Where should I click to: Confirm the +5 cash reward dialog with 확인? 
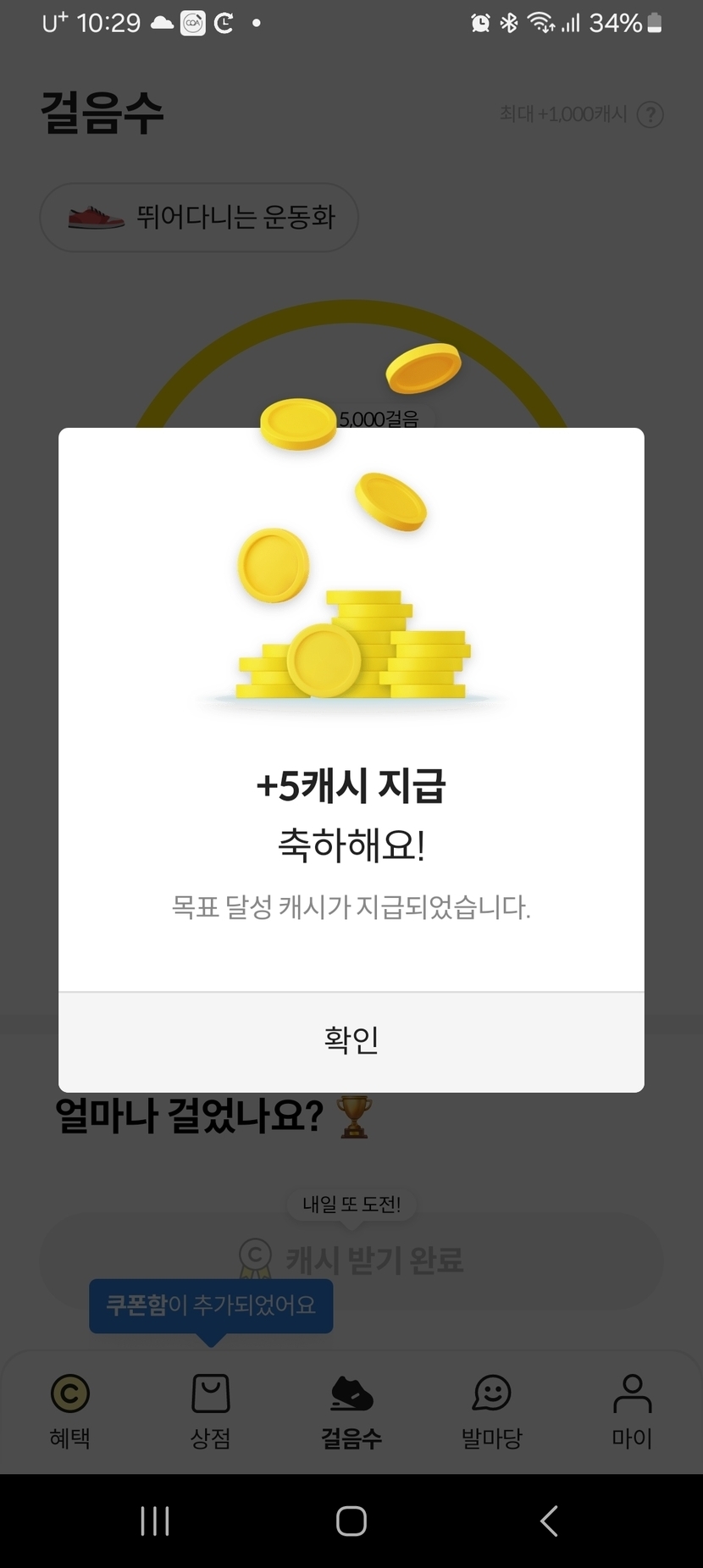coord(351,1040)
